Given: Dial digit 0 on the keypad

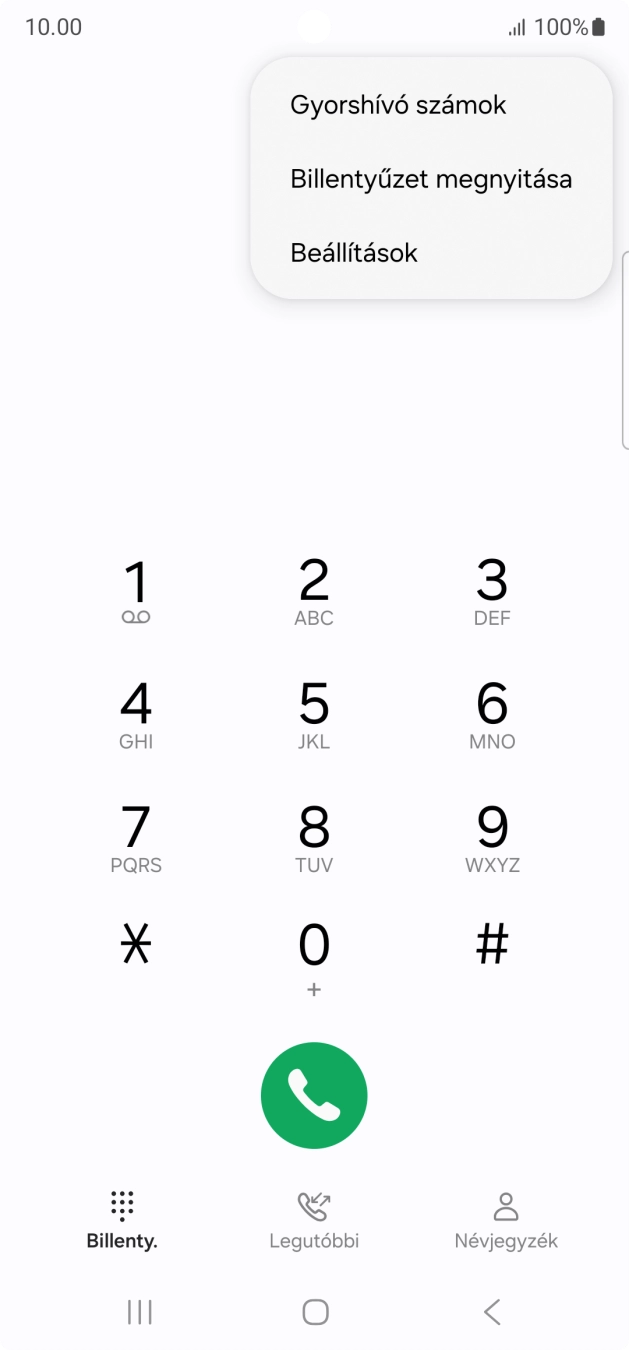Looking at the screenshot, I should point(314,957).
